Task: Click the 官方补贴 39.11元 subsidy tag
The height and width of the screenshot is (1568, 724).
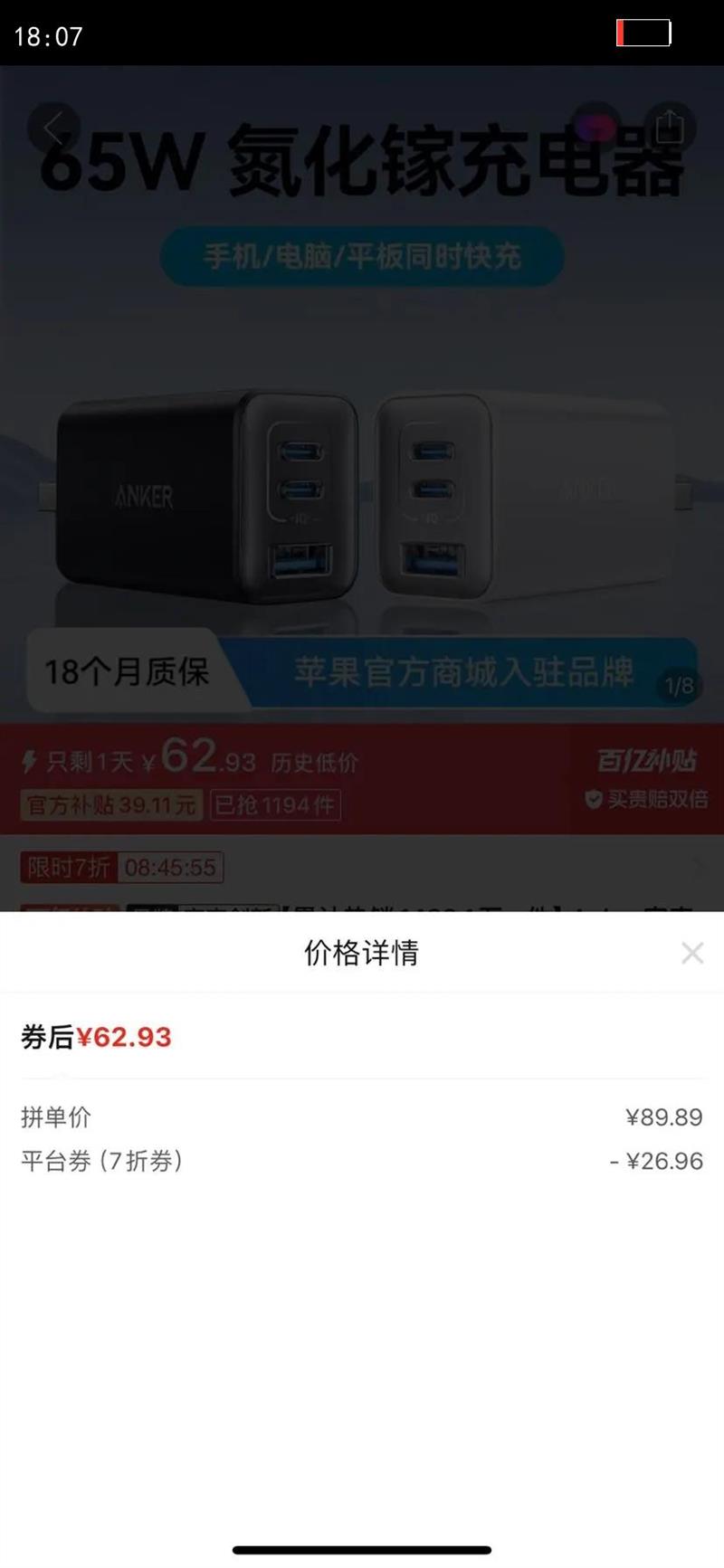Action: pyautogui.click(x=109, y=804)
